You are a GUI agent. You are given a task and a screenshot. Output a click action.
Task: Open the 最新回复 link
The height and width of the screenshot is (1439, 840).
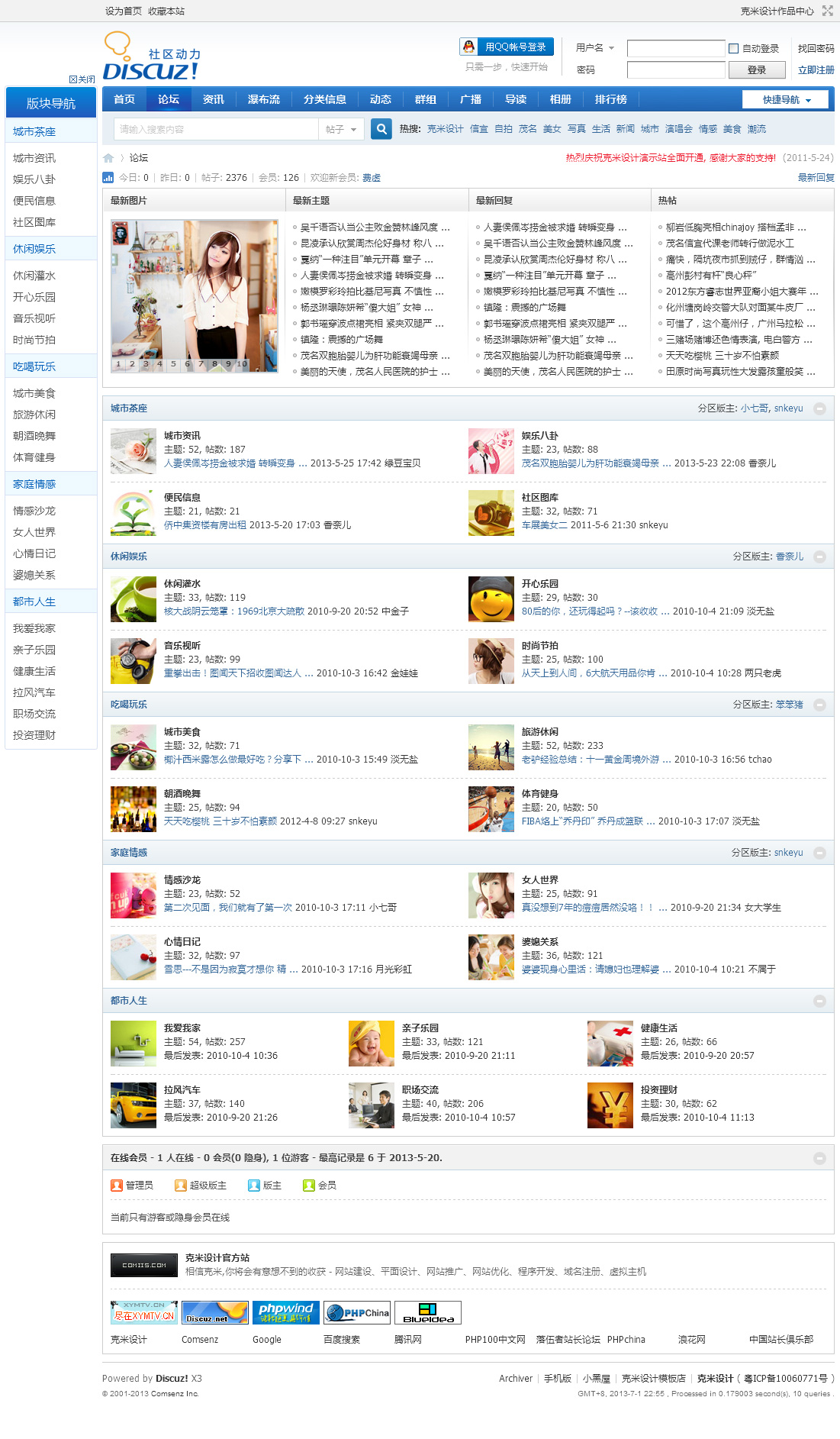[816, 177]
